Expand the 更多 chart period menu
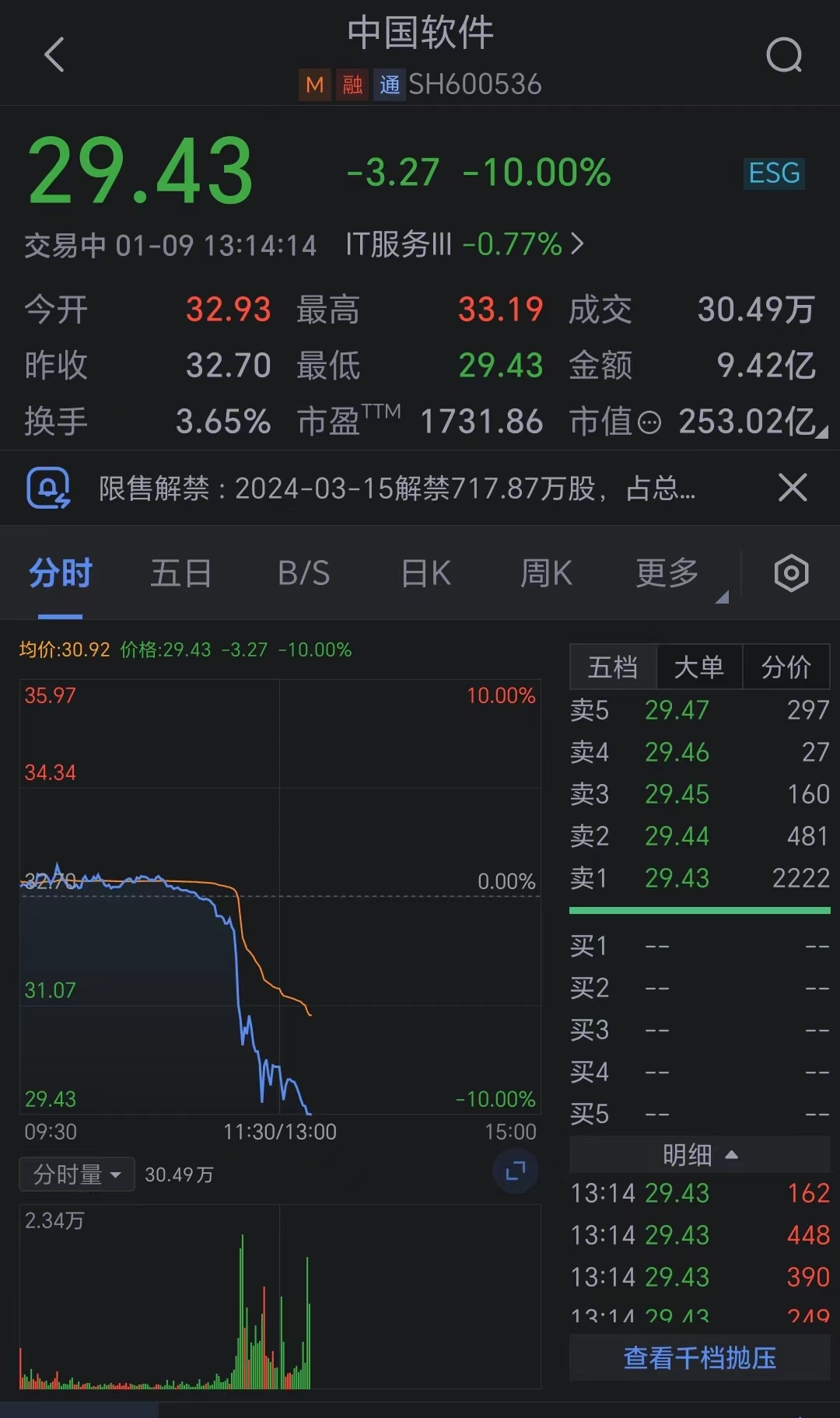The width and height of the screenshot is (840, 1418). [x=669, y=574]
